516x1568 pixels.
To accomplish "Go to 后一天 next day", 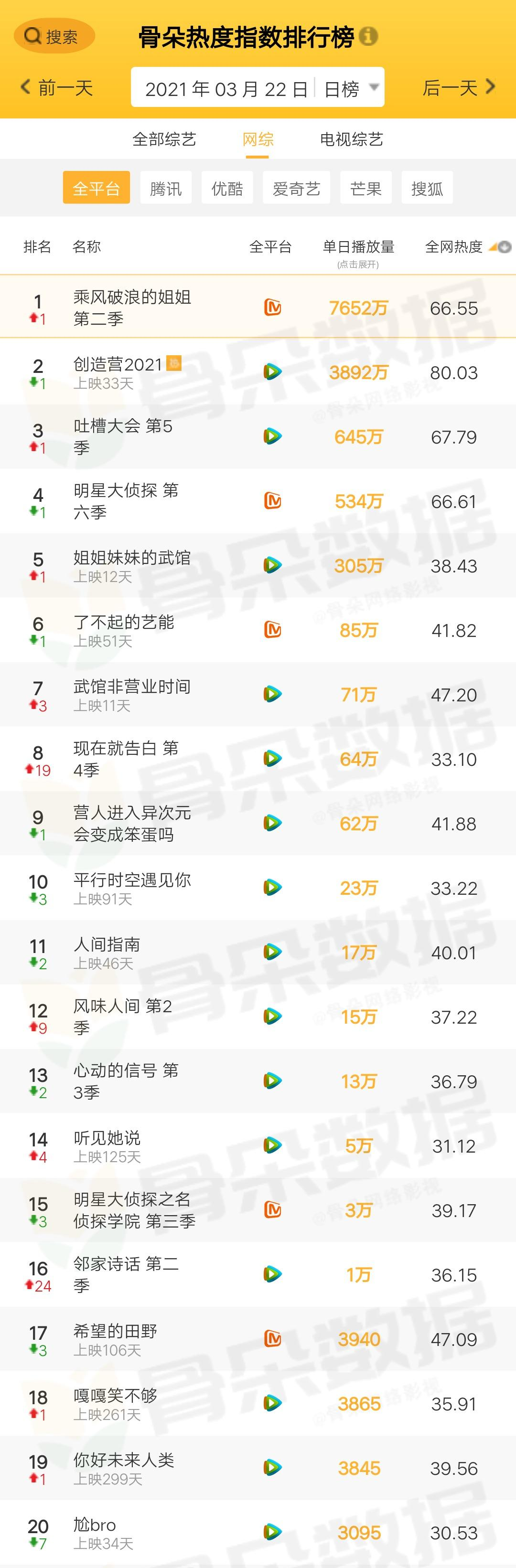I will 458,88.
